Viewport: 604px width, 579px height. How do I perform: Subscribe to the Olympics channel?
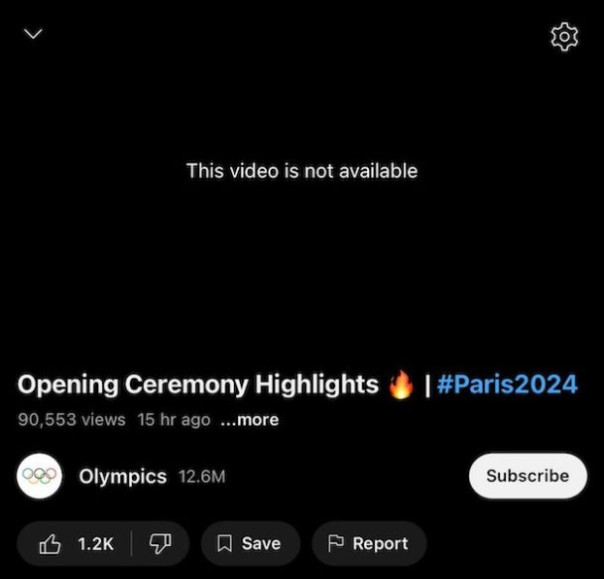coord(527,476)
